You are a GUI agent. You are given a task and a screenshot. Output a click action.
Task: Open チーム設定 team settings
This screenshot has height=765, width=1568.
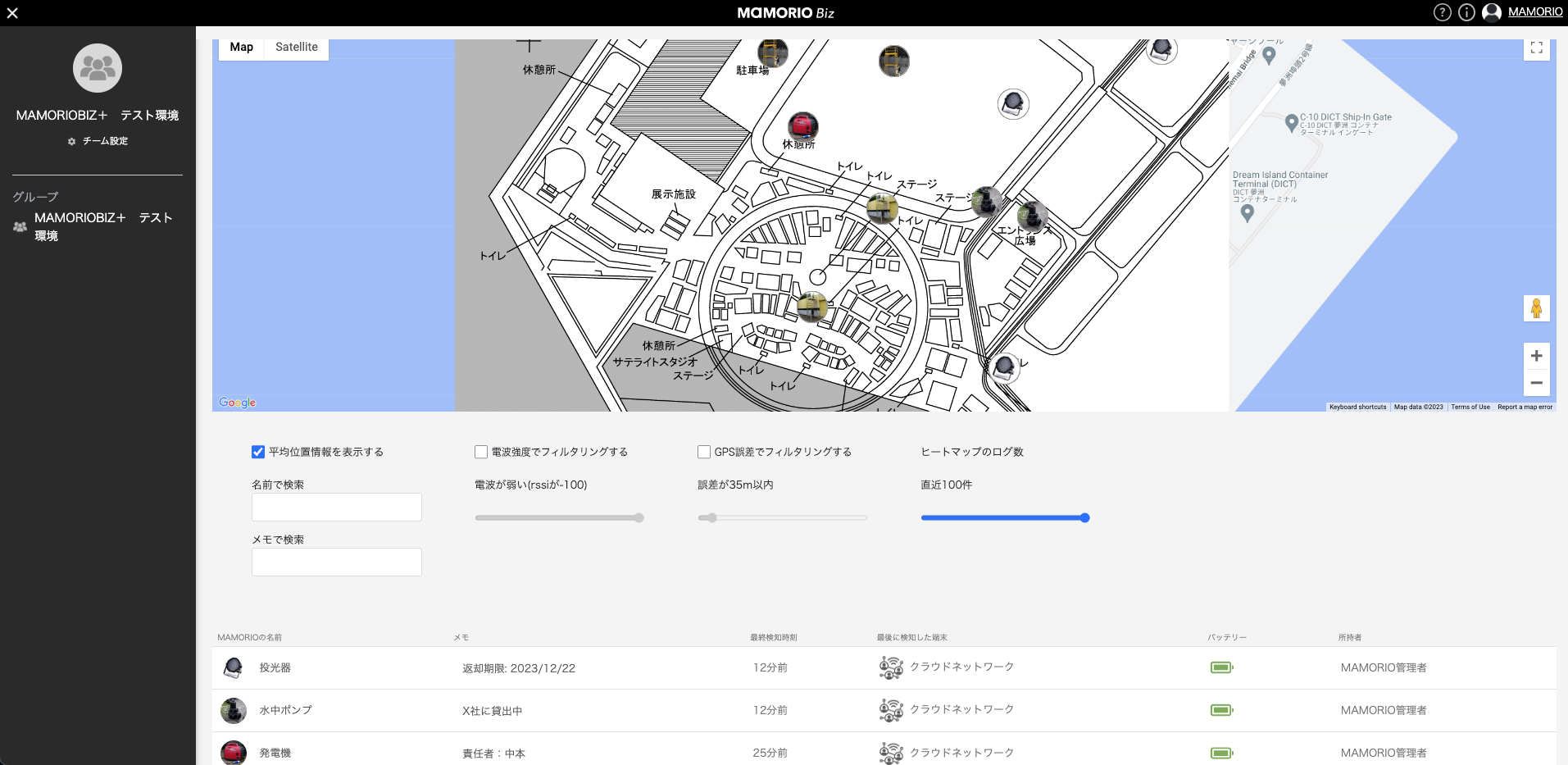coord(98,141)
